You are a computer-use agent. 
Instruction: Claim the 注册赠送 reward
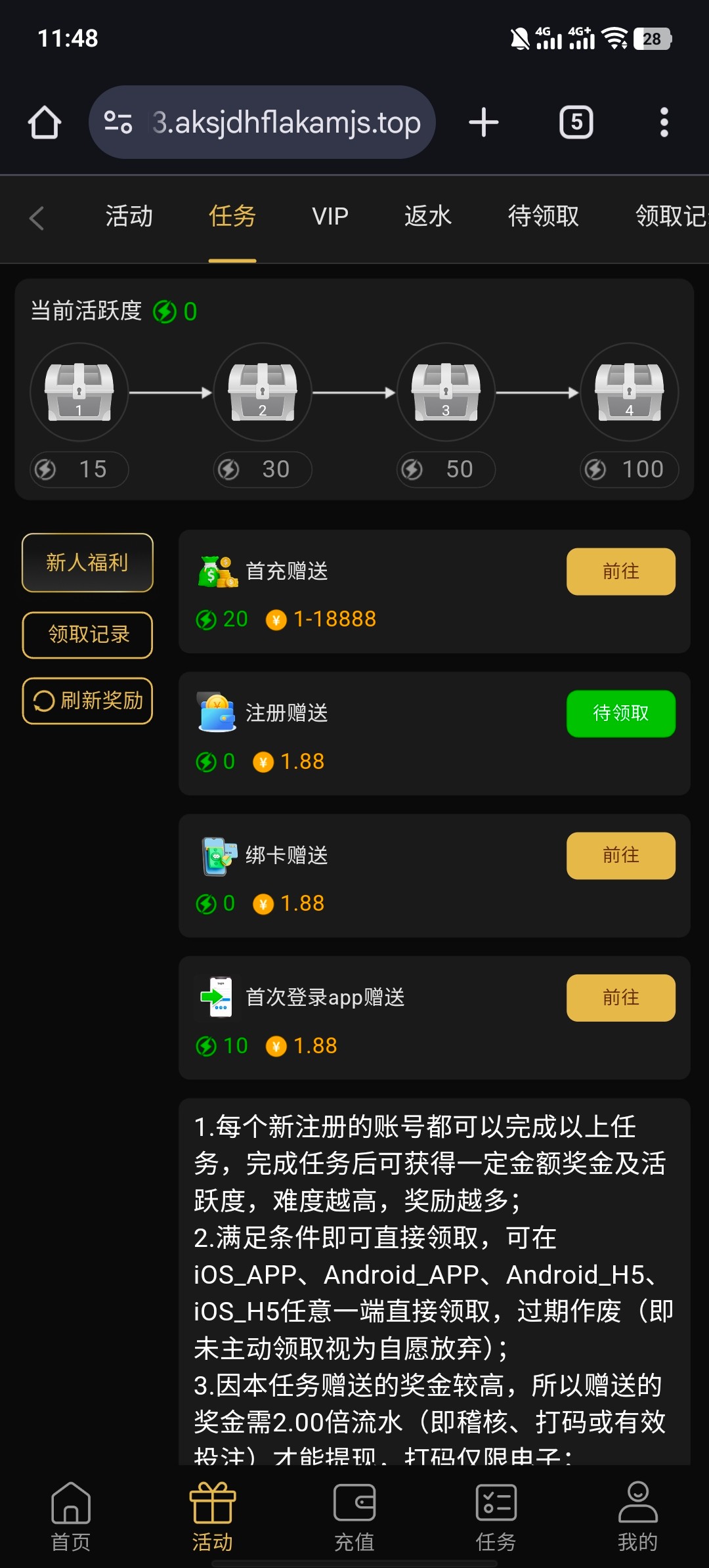pyautogui.click(x=620, y=714)
